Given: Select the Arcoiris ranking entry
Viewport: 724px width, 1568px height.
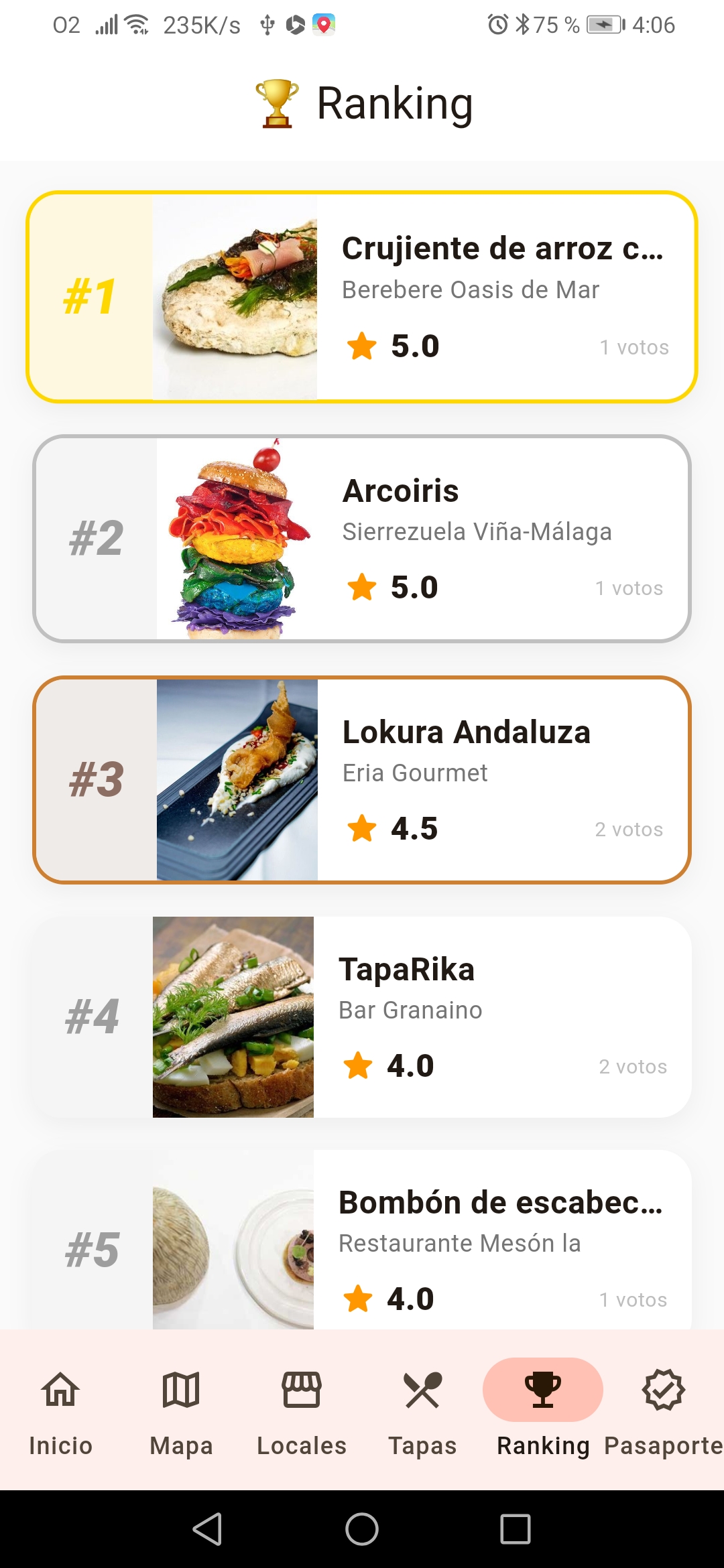Looking at the screenshot, I should pyautogui.click(x=362, y=539).
